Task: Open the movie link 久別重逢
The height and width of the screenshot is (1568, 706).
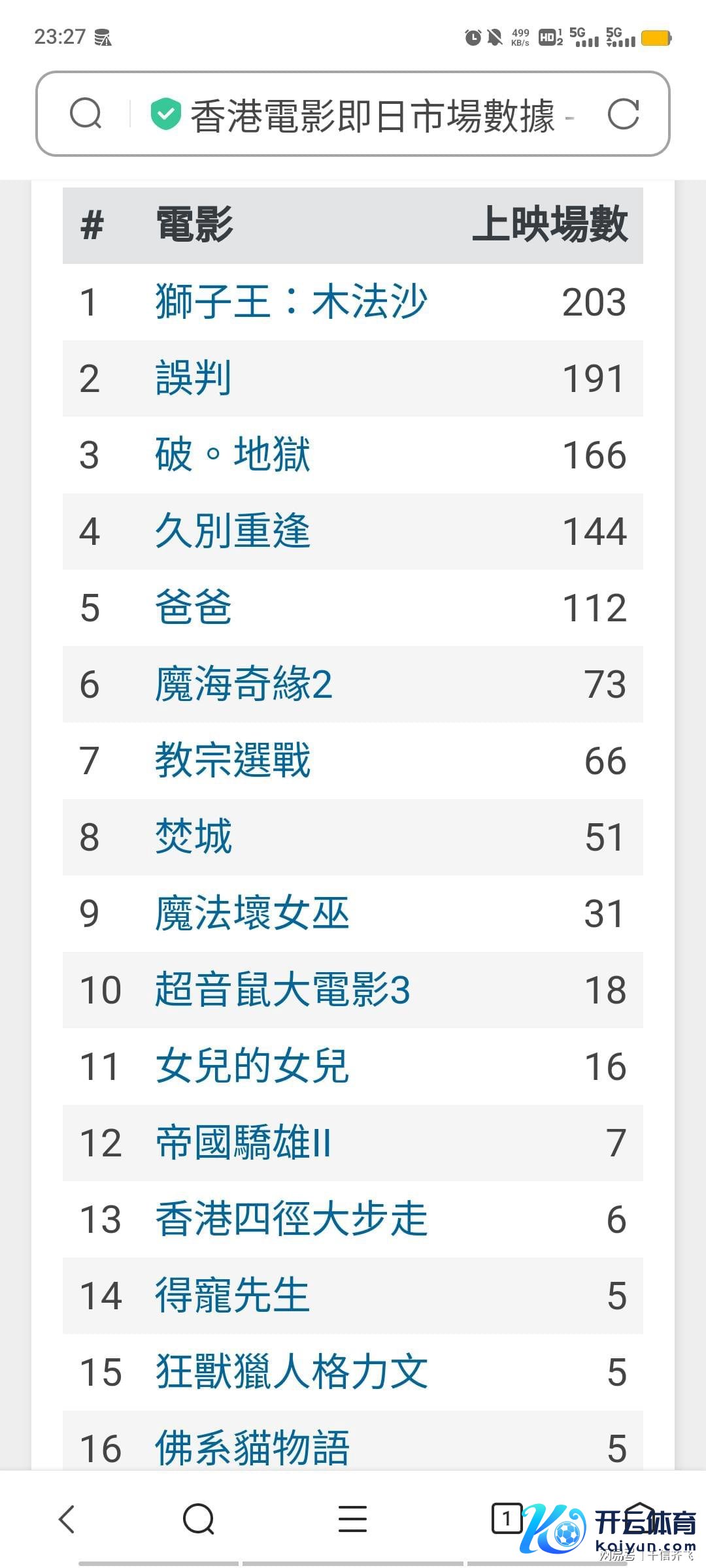Action: tap(232, 531)
